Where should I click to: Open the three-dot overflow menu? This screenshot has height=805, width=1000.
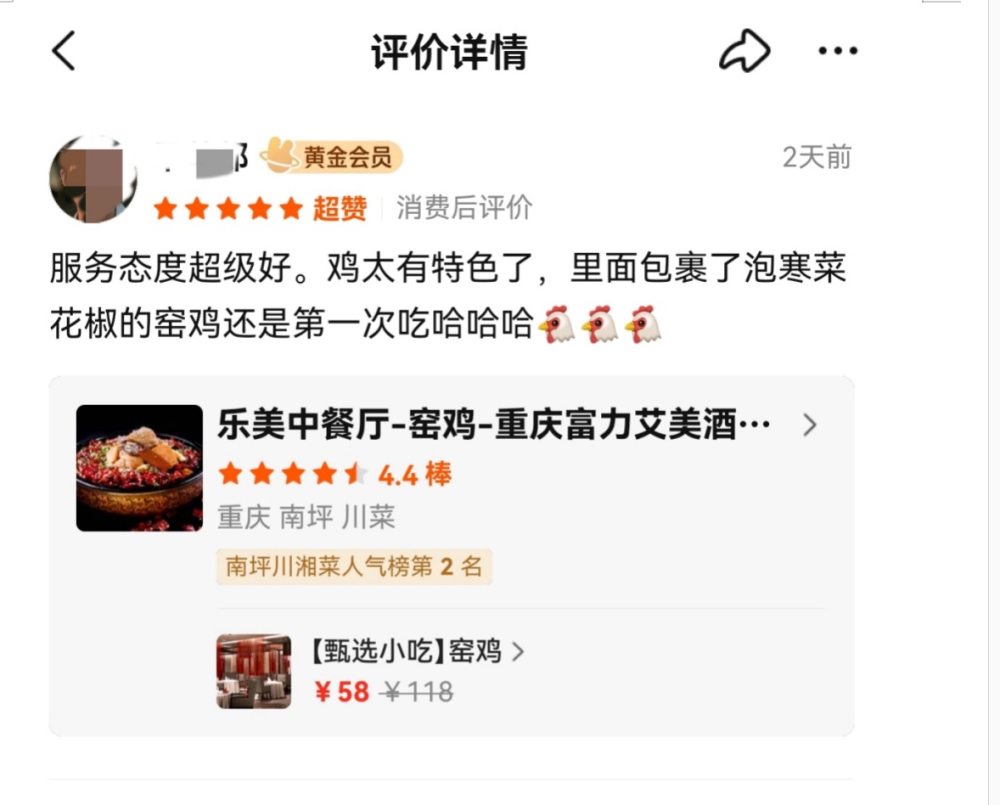pos(837,51)
